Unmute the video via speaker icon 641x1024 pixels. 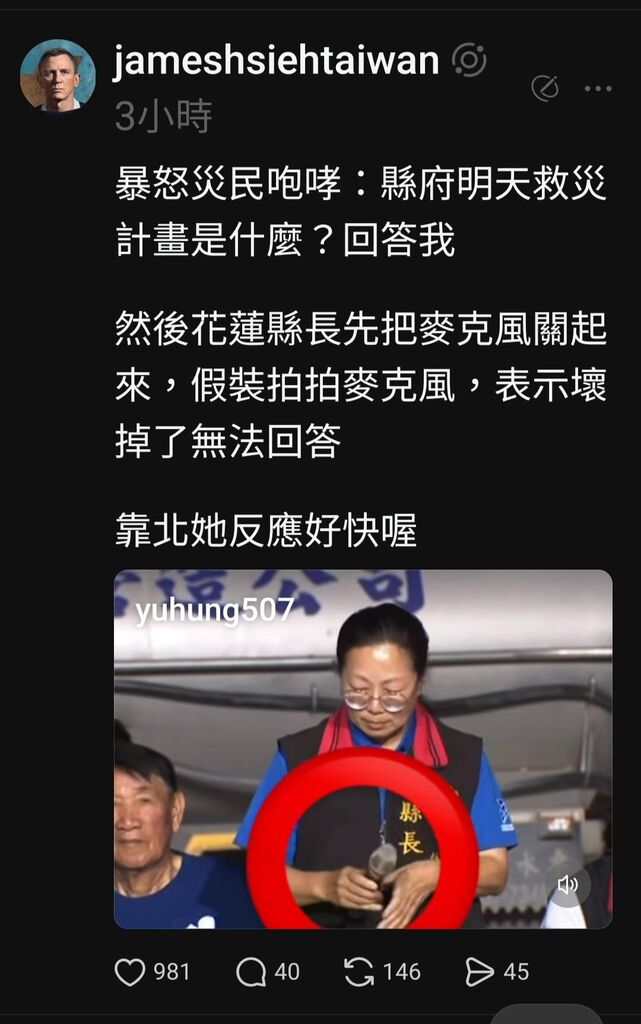568,884
